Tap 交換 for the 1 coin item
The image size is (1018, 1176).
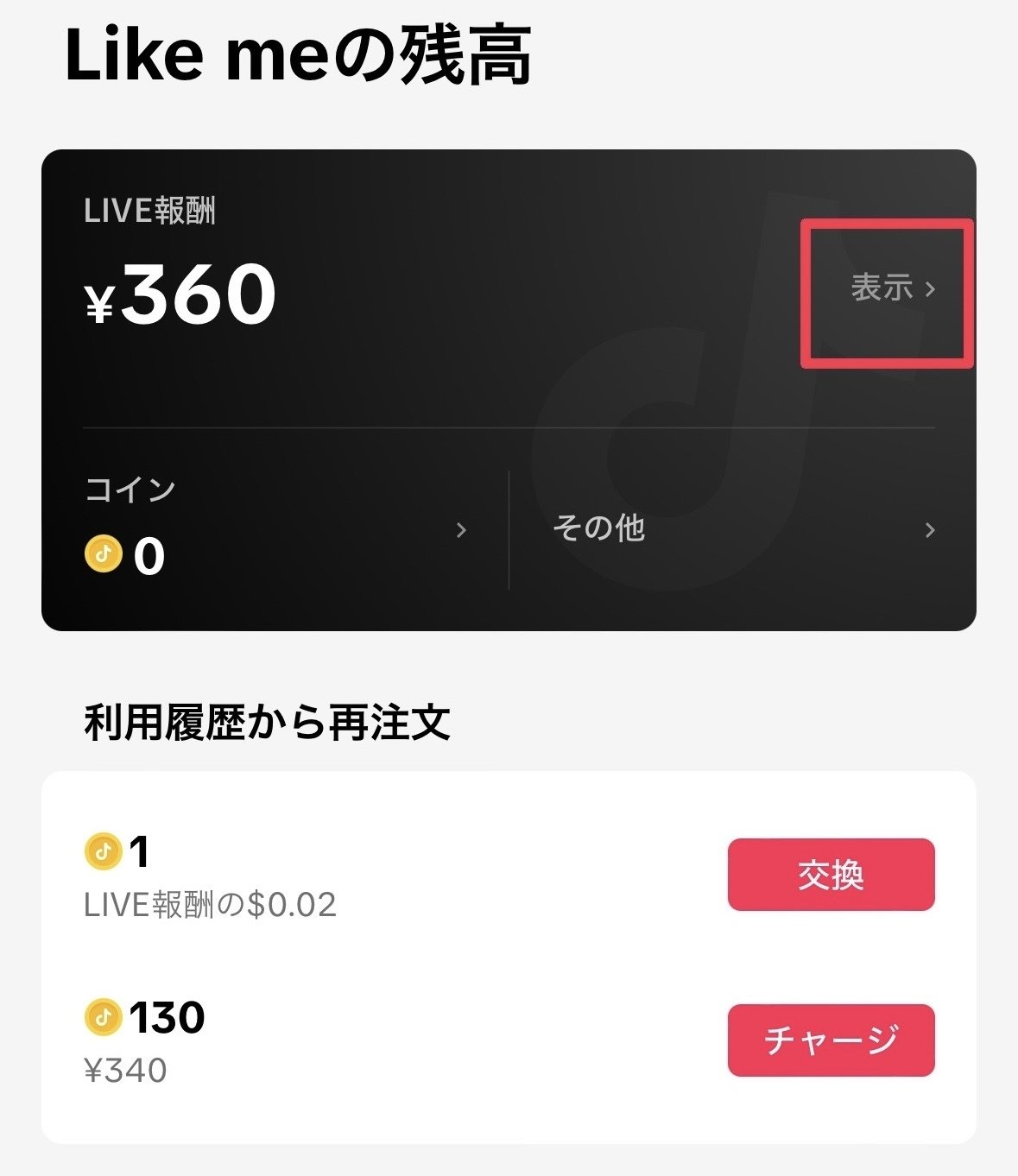click(x=831, y=875)
